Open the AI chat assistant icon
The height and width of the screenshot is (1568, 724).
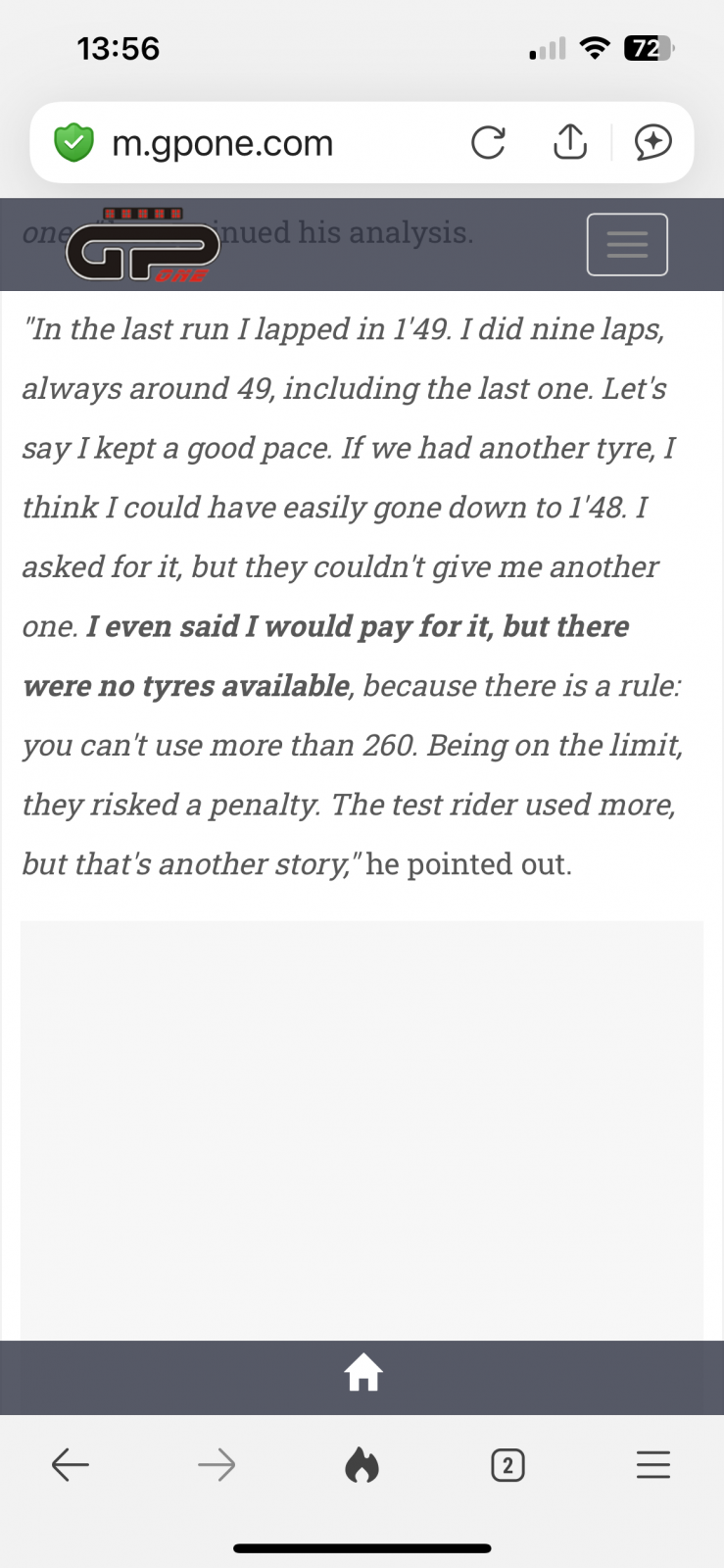tap(652, 143)
